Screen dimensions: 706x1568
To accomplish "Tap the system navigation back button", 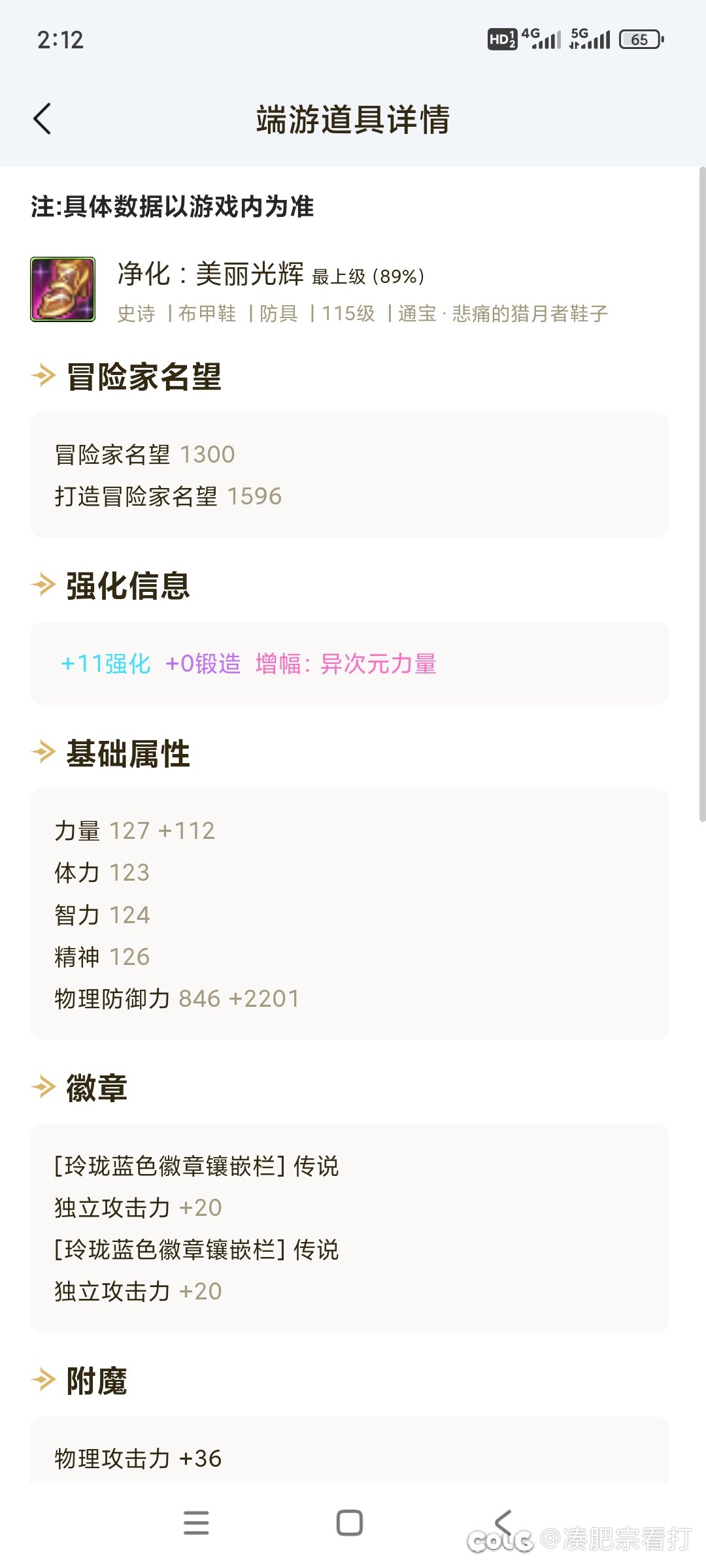I will [503, 1523].
